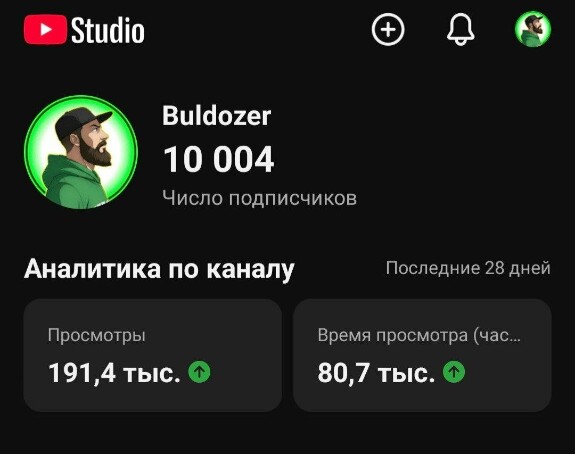The image size is (575, 454).
Task: Open the notifications bell
Action: (x=461, y=29)
